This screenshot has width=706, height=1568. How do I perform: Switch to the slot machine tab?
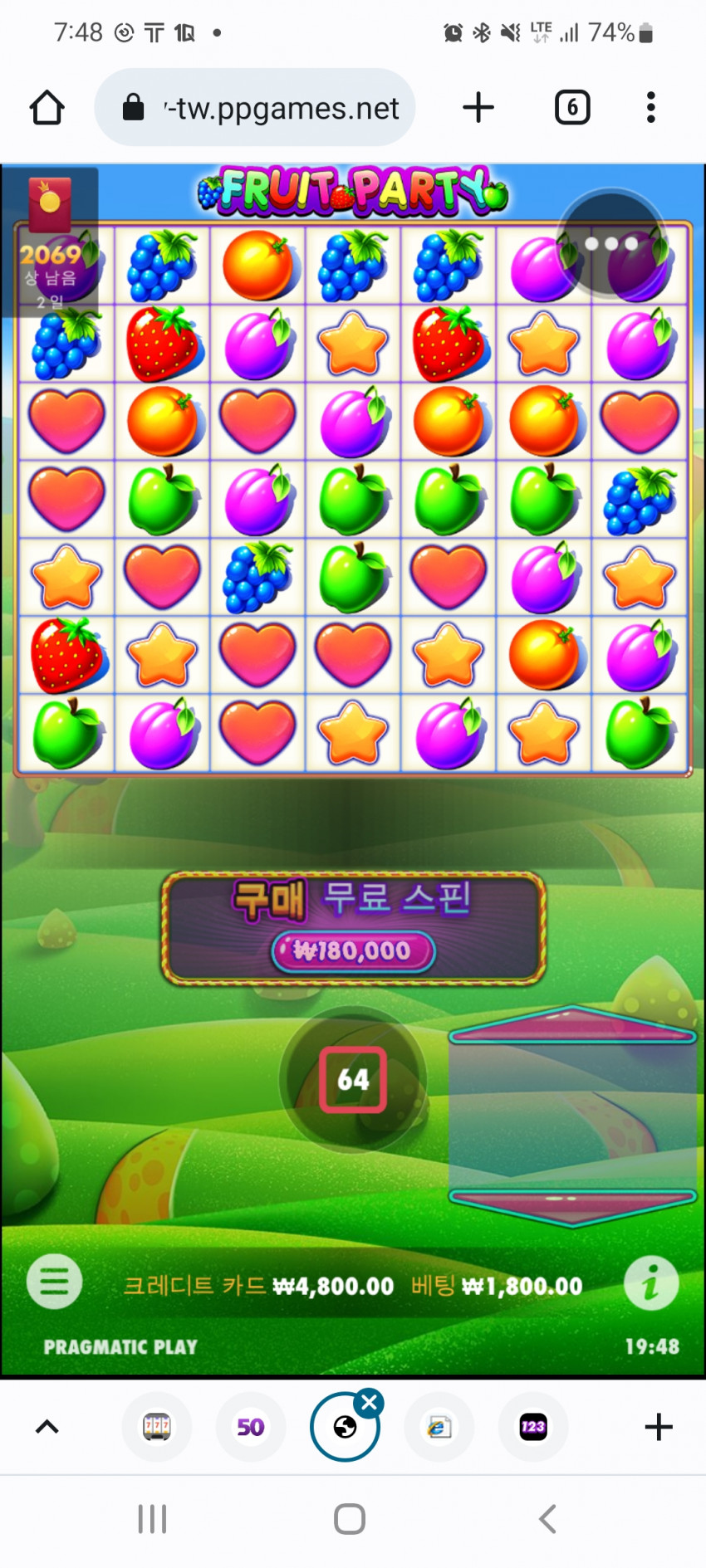[157, 1427]
